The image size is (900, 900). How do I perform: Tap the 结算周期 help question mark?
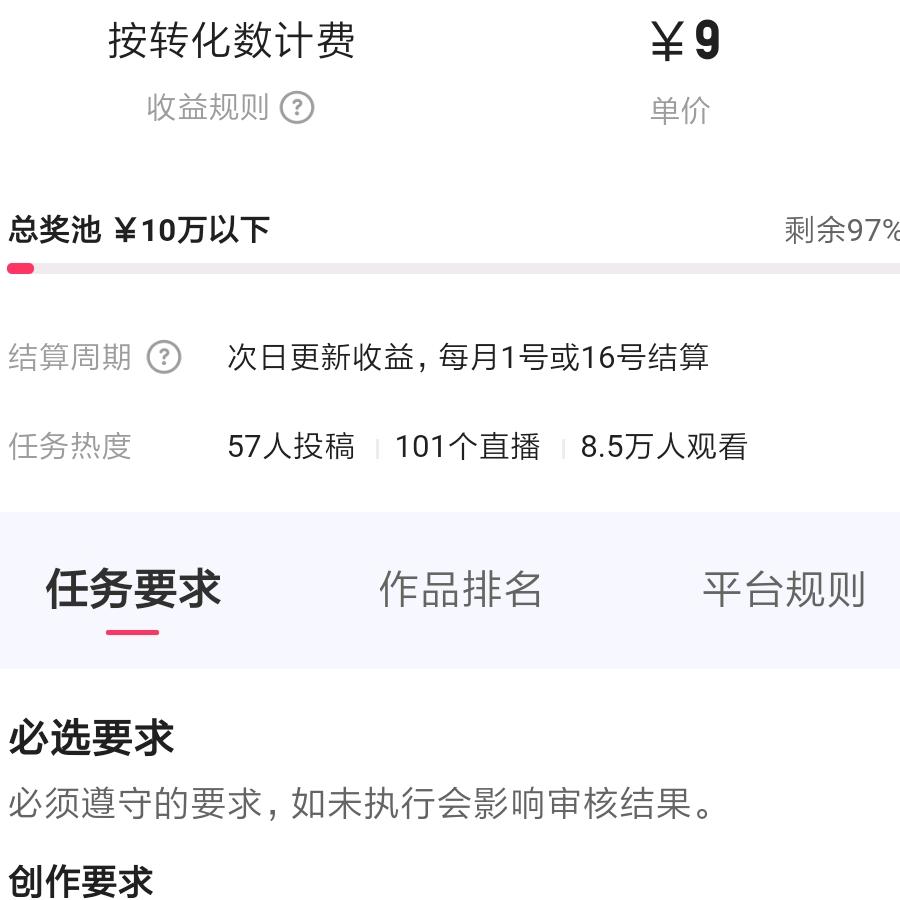(x=164, y=357)
